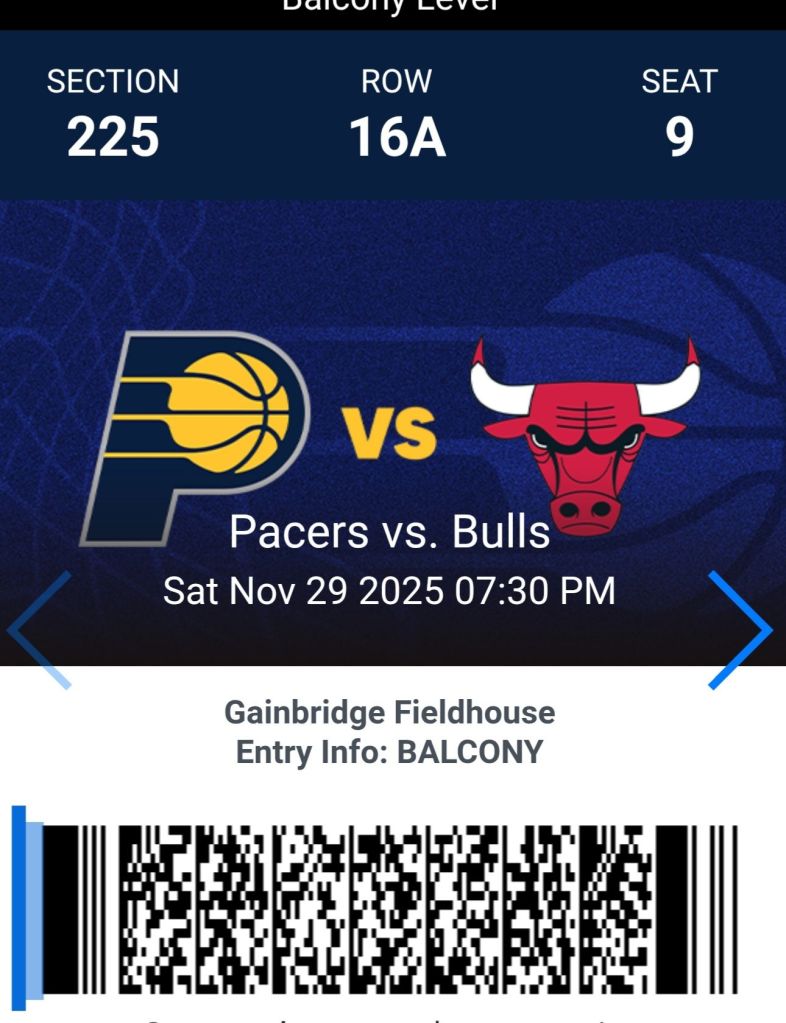Go to the next ticket with right arrow
786x1023 pixels.
tap(741, 630)
